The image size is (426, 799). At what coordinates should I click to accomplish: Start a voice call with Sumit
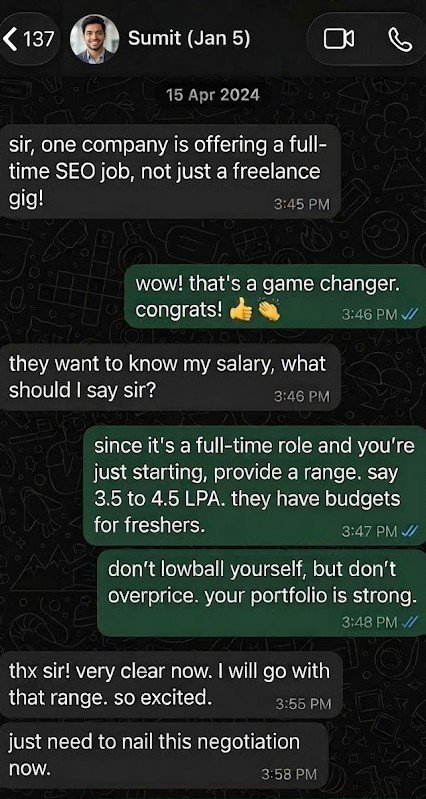[x=400, y=39]
